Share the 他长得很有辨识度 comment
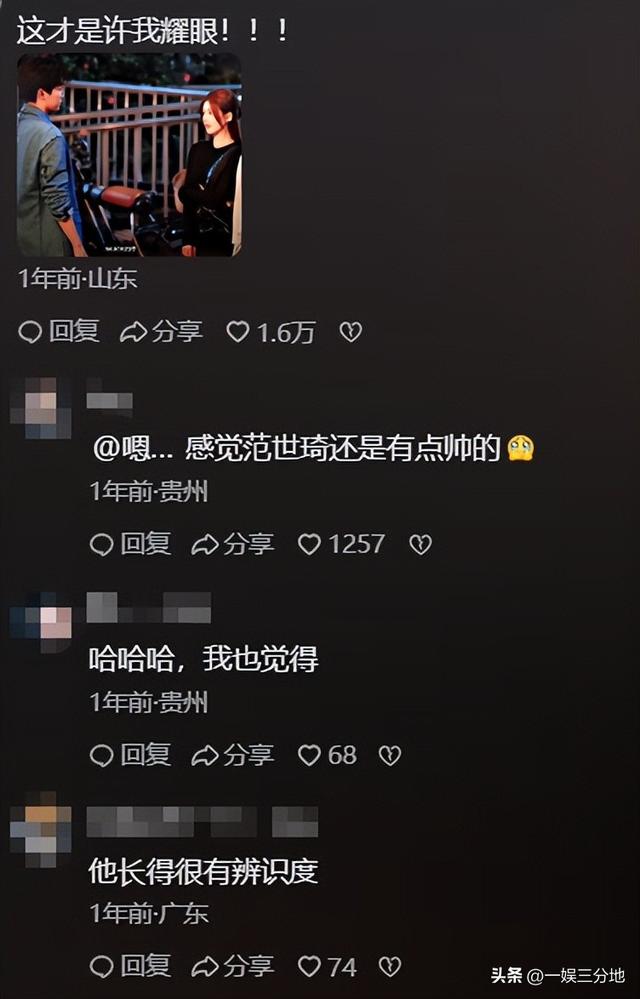The height and width of the screenshot is (999, 640). pos(232,966)
